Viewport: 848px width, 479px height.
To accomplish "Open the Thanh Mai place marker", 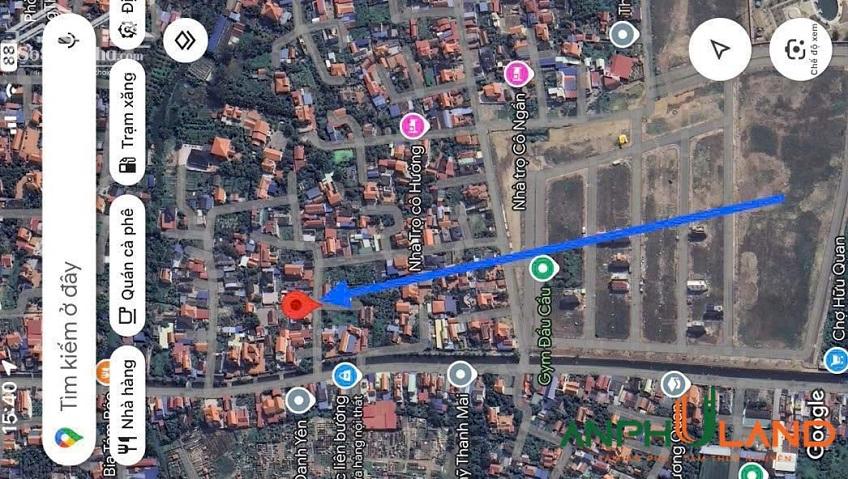I will click(x=460, y=375).
